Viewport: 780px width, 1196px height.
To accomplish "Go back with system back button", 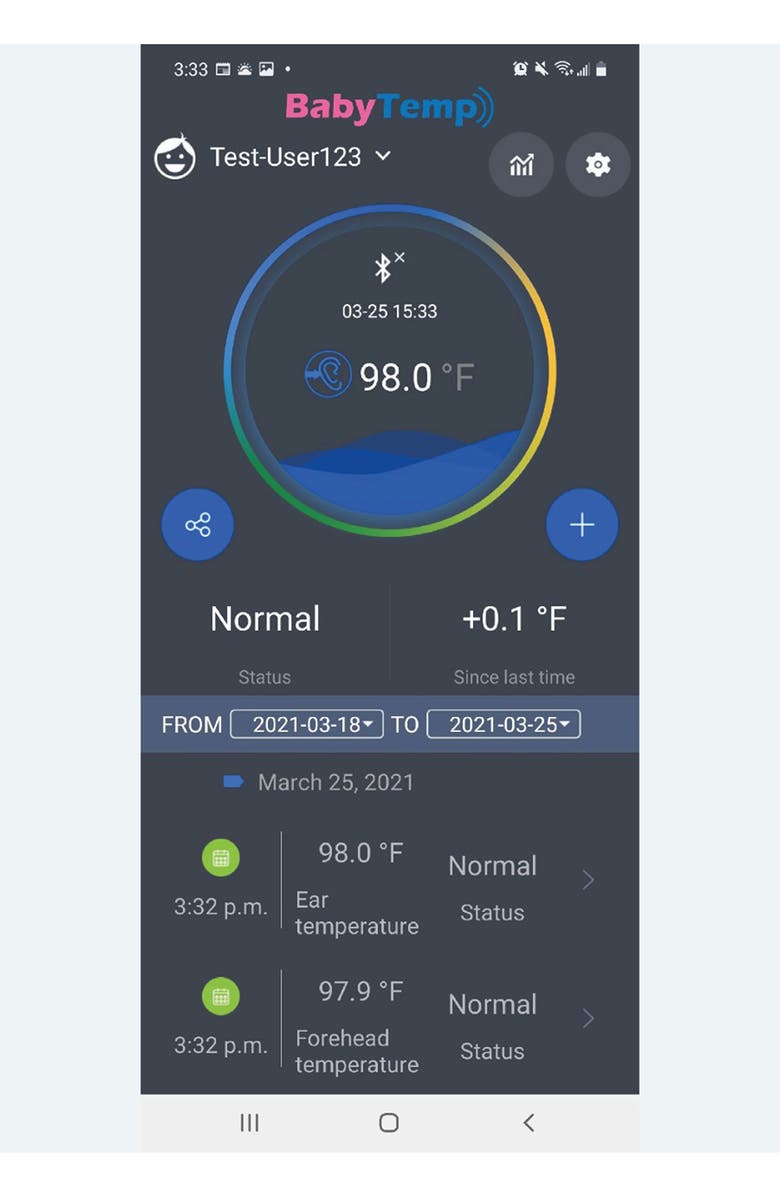I will [x=529, y=1123].
